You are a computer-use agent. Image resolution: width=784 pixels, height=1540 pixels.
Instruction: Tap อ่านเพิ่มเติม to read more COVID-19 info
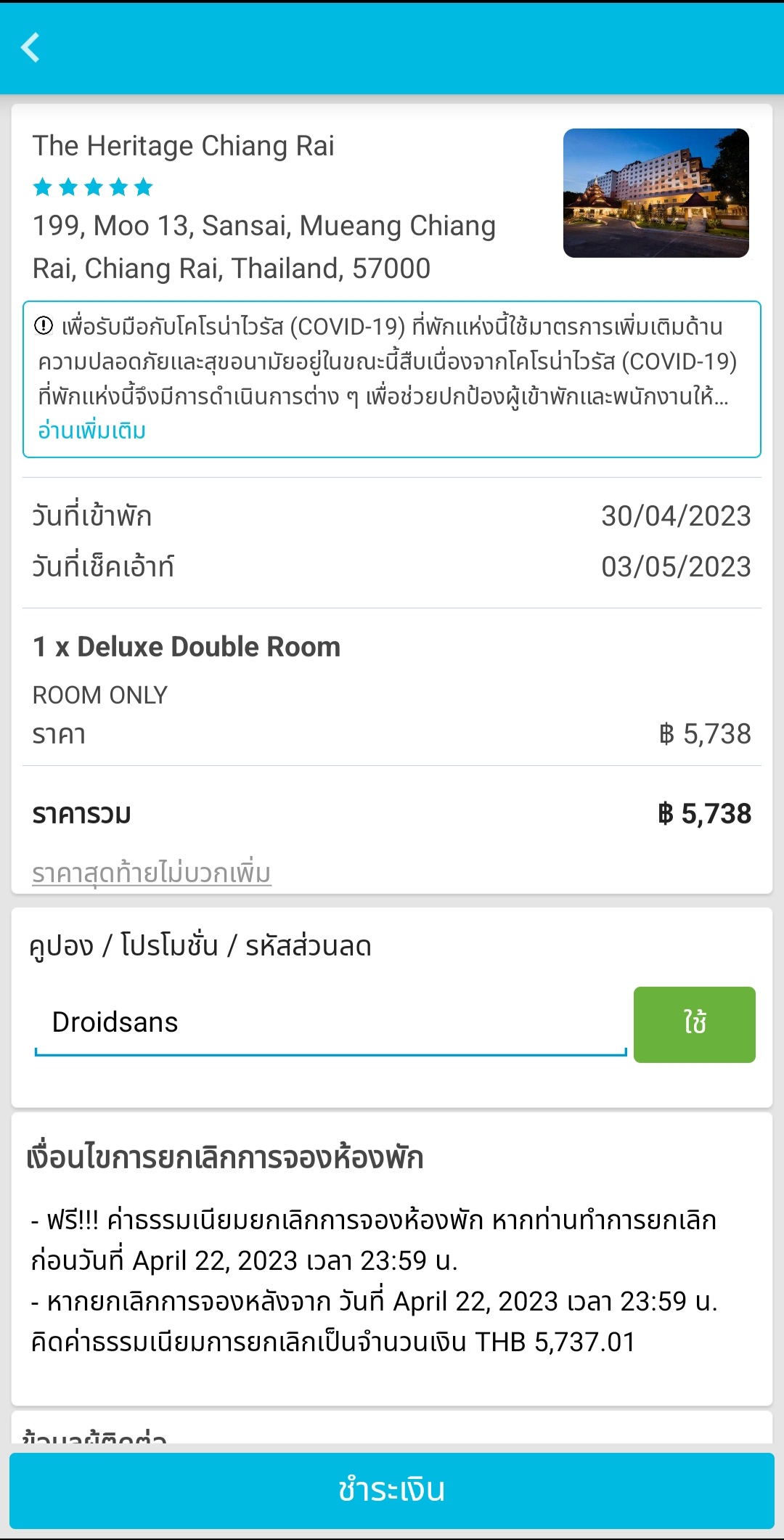tap(92, 431)
